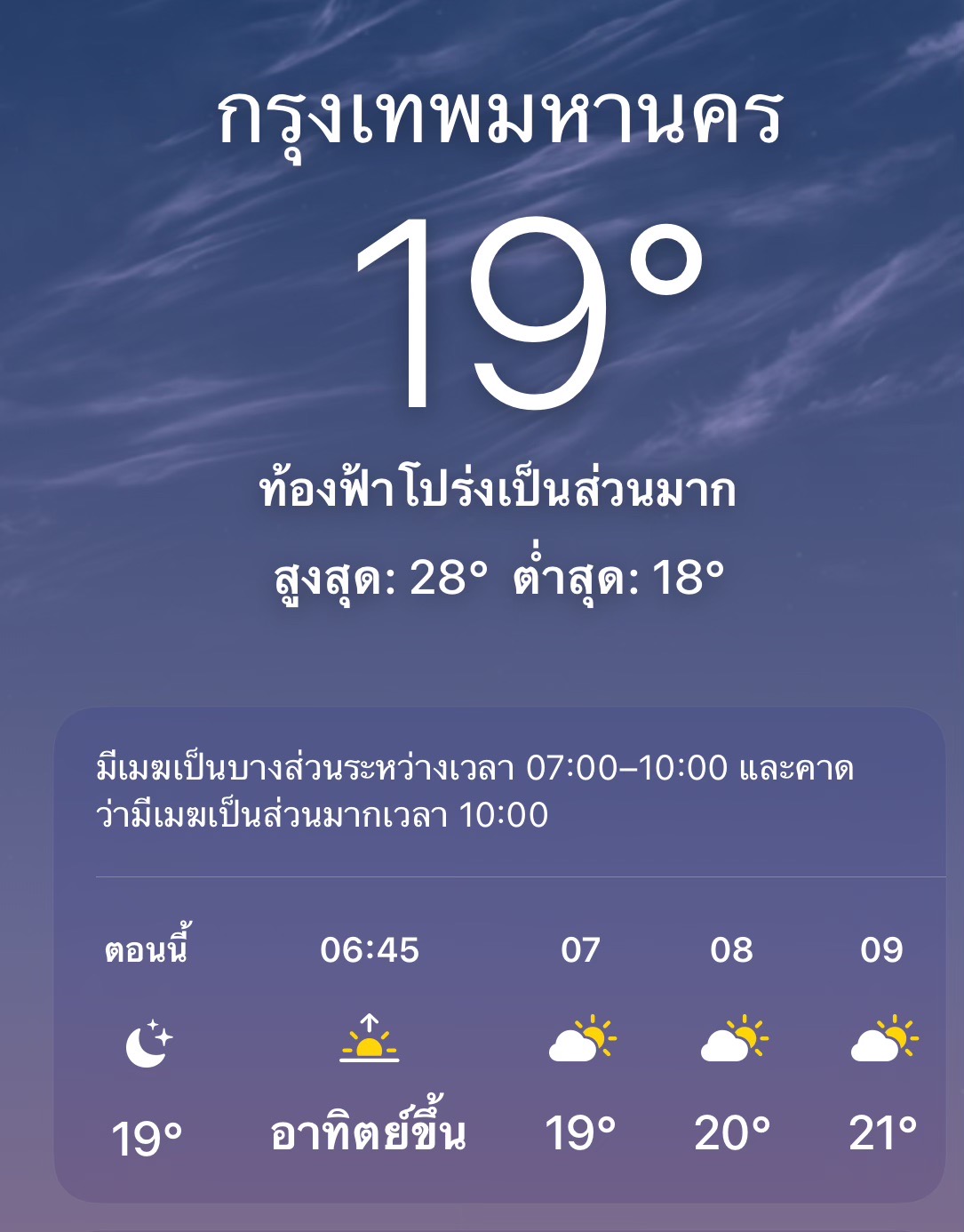Image resolution: width=964 pixels, height=1232 pixels.
Task: Tap the partly cloudy icon for 08:00
Action: pyautogui.click(x=731, y=1041)
